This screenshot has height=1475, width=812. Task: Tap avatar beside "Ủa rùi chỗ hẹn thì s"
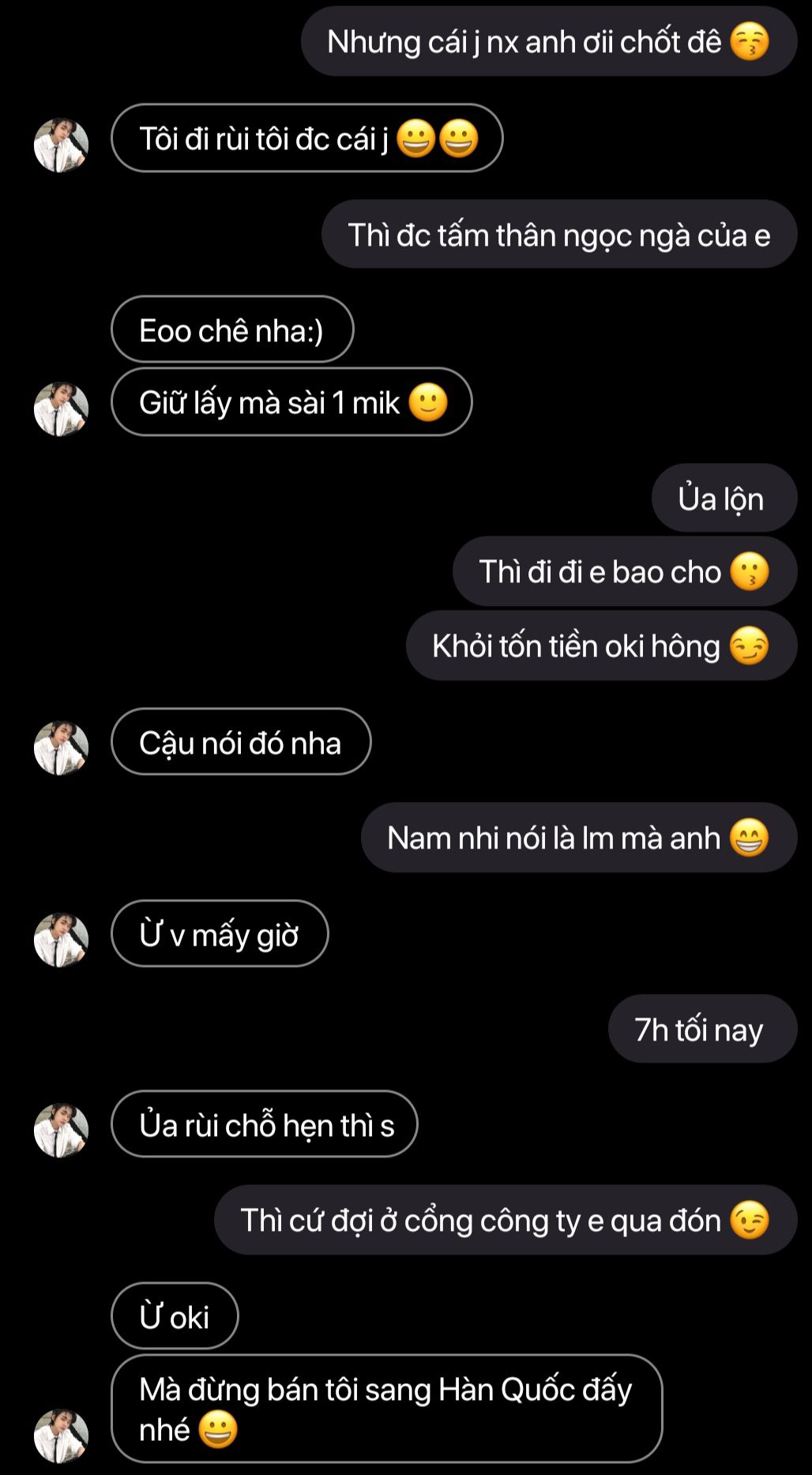pos(61,1131)
